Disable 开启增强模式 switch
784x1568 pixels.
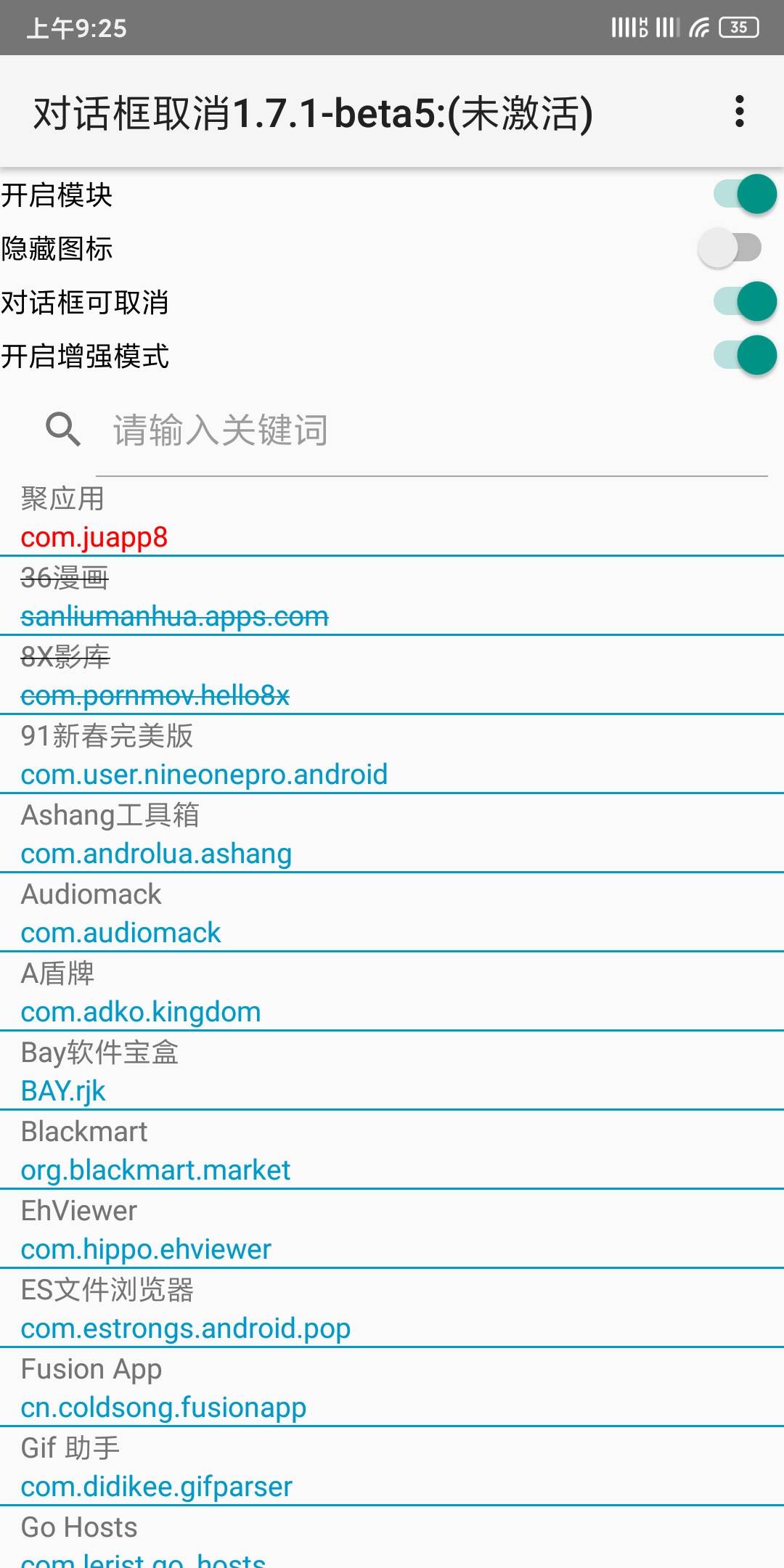pyautogui.click(x=745, y=356)
